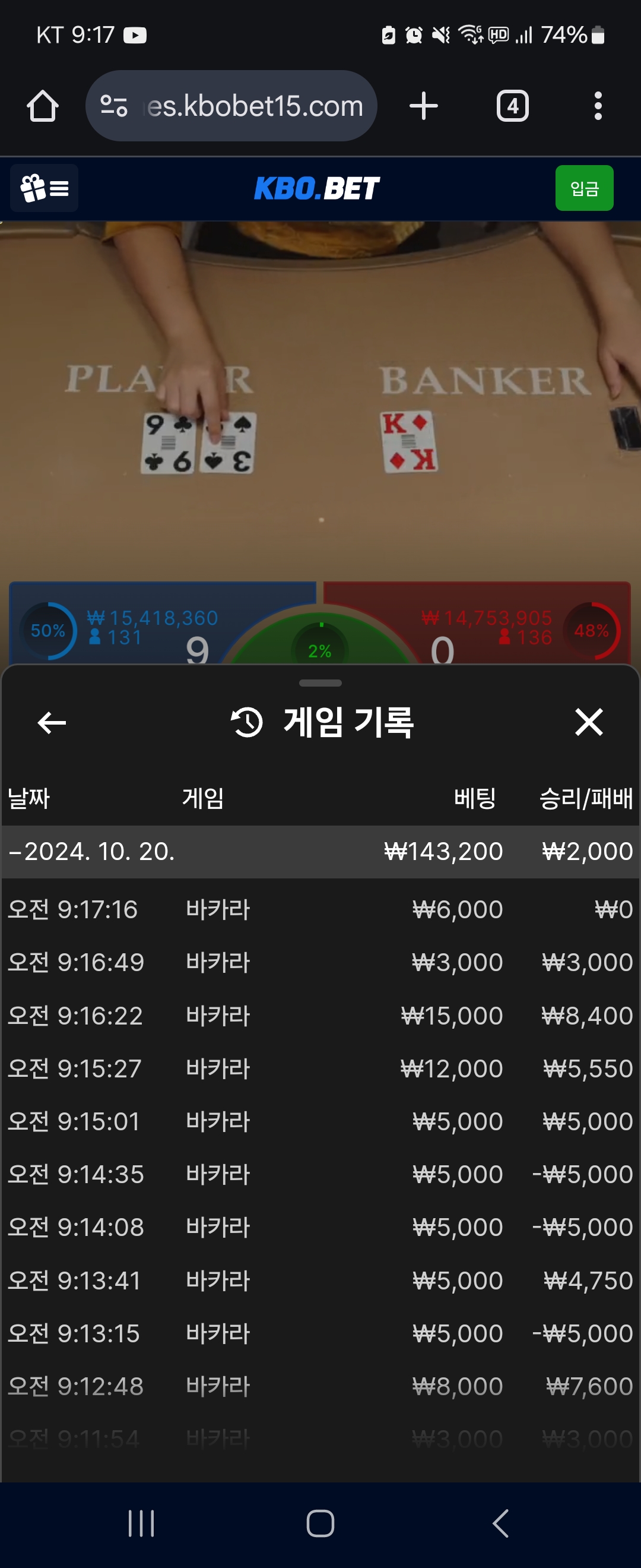
Task: View the 오전 9:15:27 바카라 game details
Action: pos(320,1068)
